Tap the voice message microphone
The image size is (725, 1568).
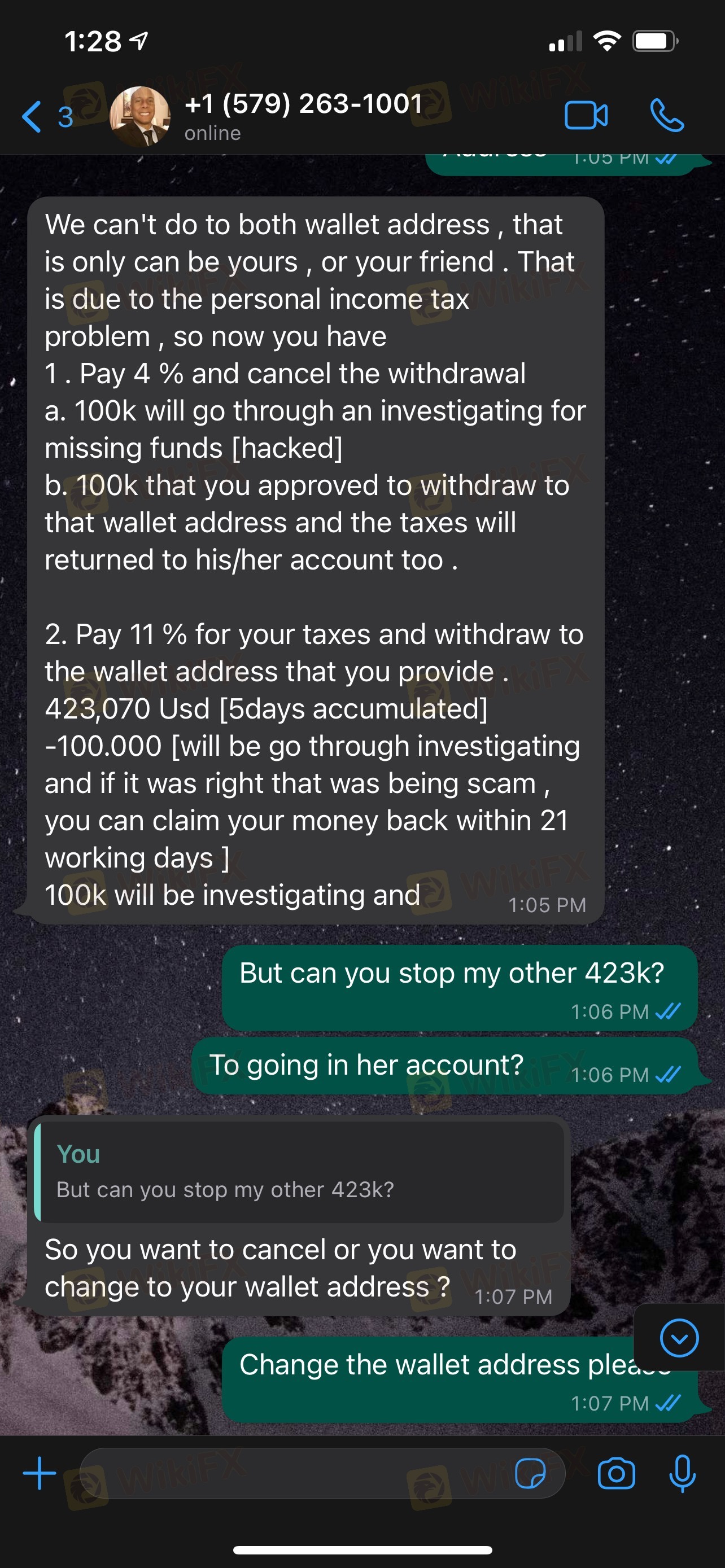[x=683, y=1474]
